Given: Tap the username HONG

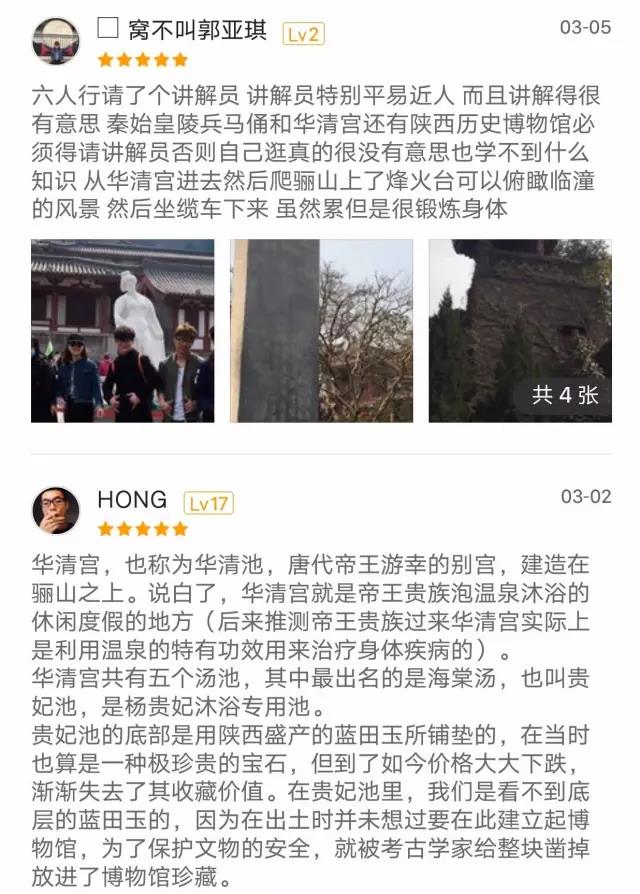Looking at the screenshot, I should coord(132,499).
